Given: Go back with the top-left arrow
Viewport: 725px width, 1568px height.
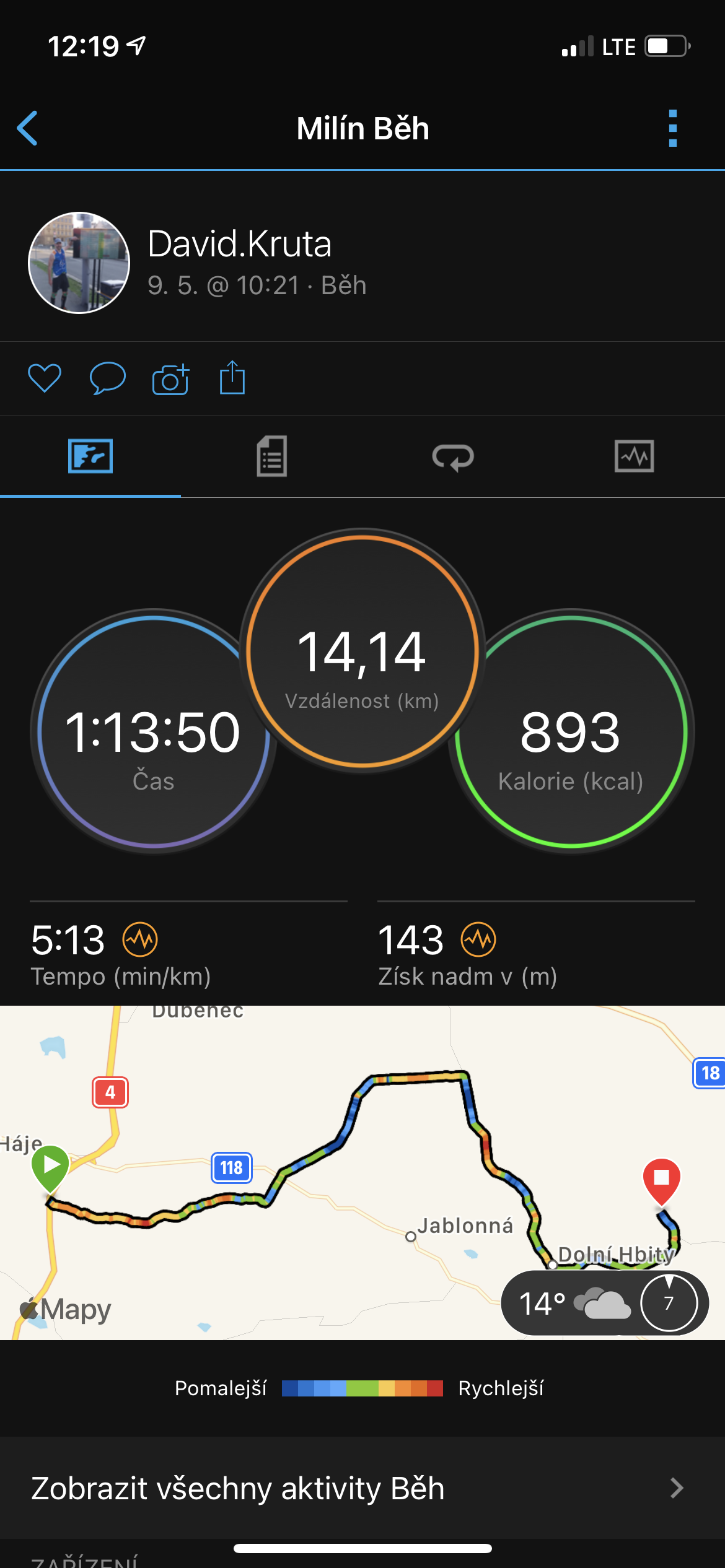Looking at the screenshot, I should coord(27,128).
